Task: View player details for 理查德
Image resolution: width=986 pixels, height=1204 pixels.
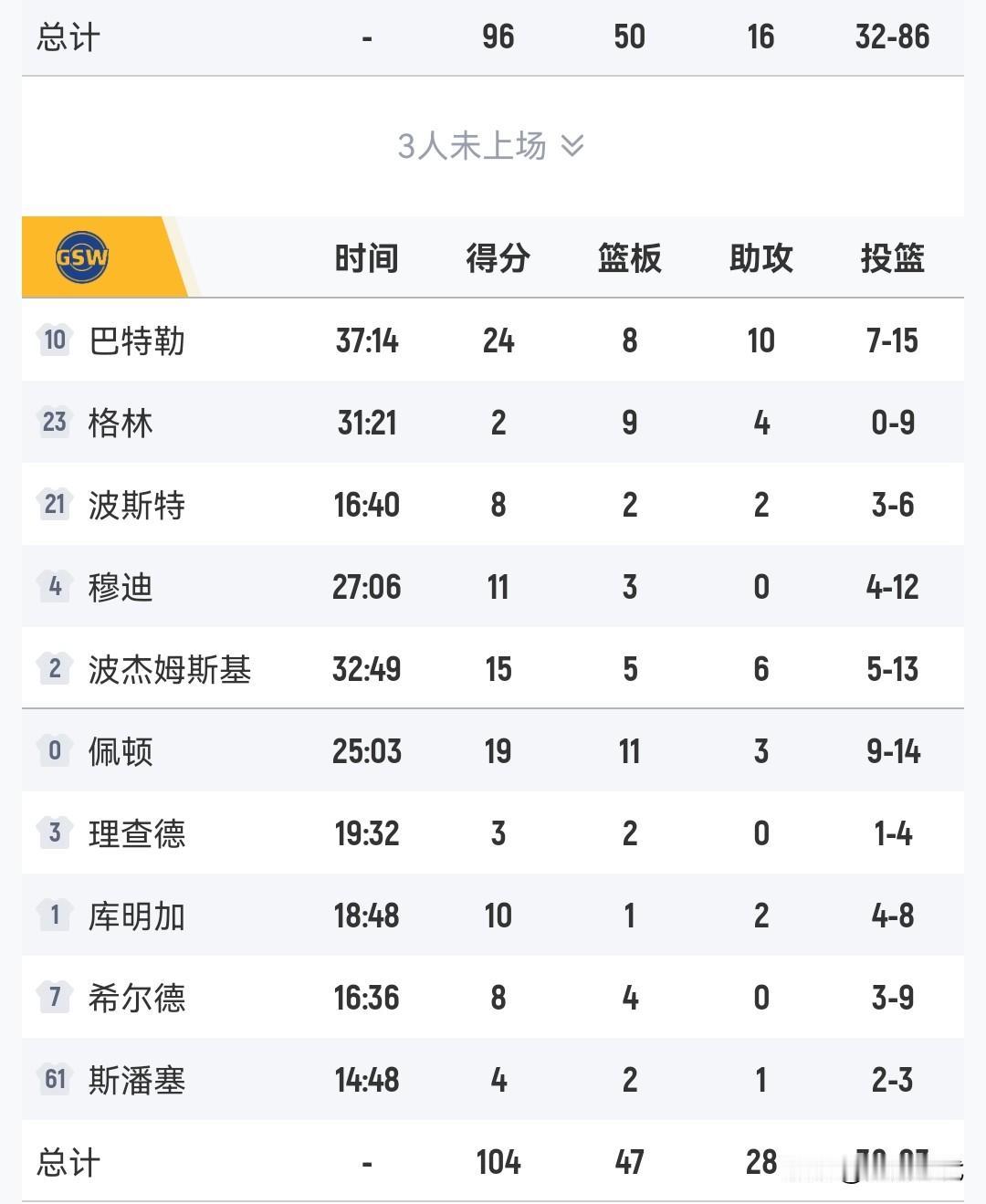Action: pyautogui.click(x=135, y=832)
